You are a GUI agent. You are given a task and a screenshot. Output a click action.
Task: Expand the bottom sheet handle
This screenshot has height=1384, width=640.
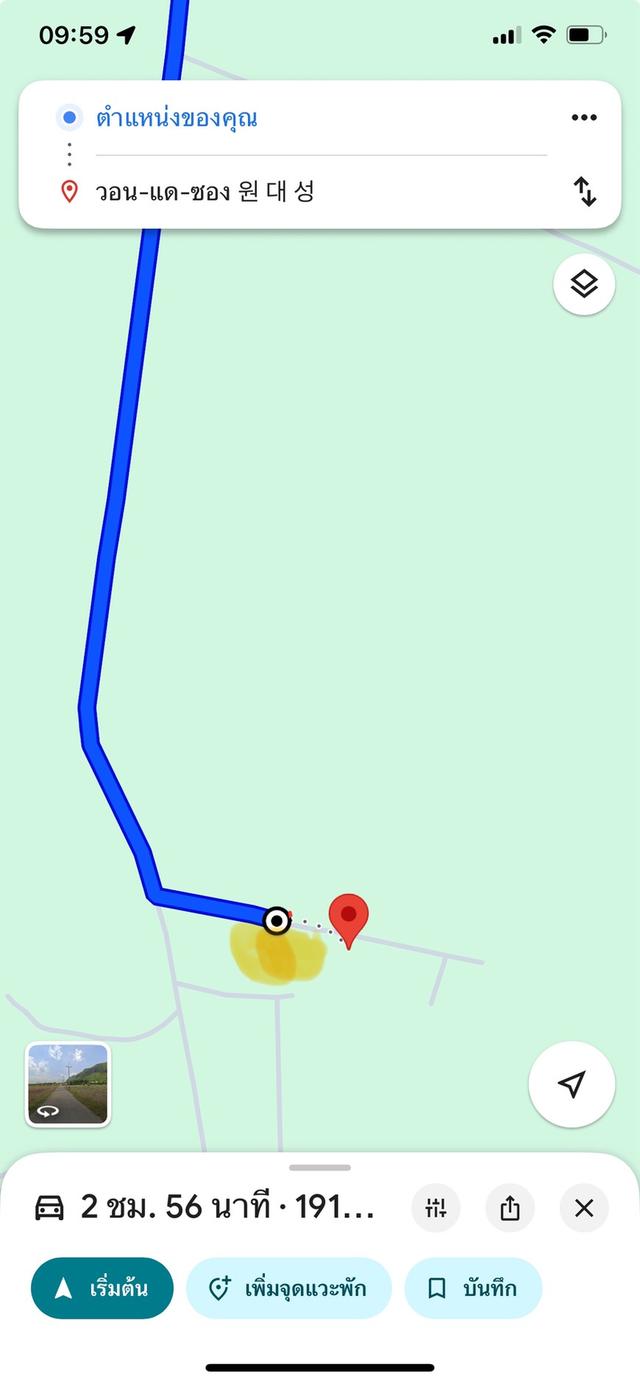coord(320,1167)
